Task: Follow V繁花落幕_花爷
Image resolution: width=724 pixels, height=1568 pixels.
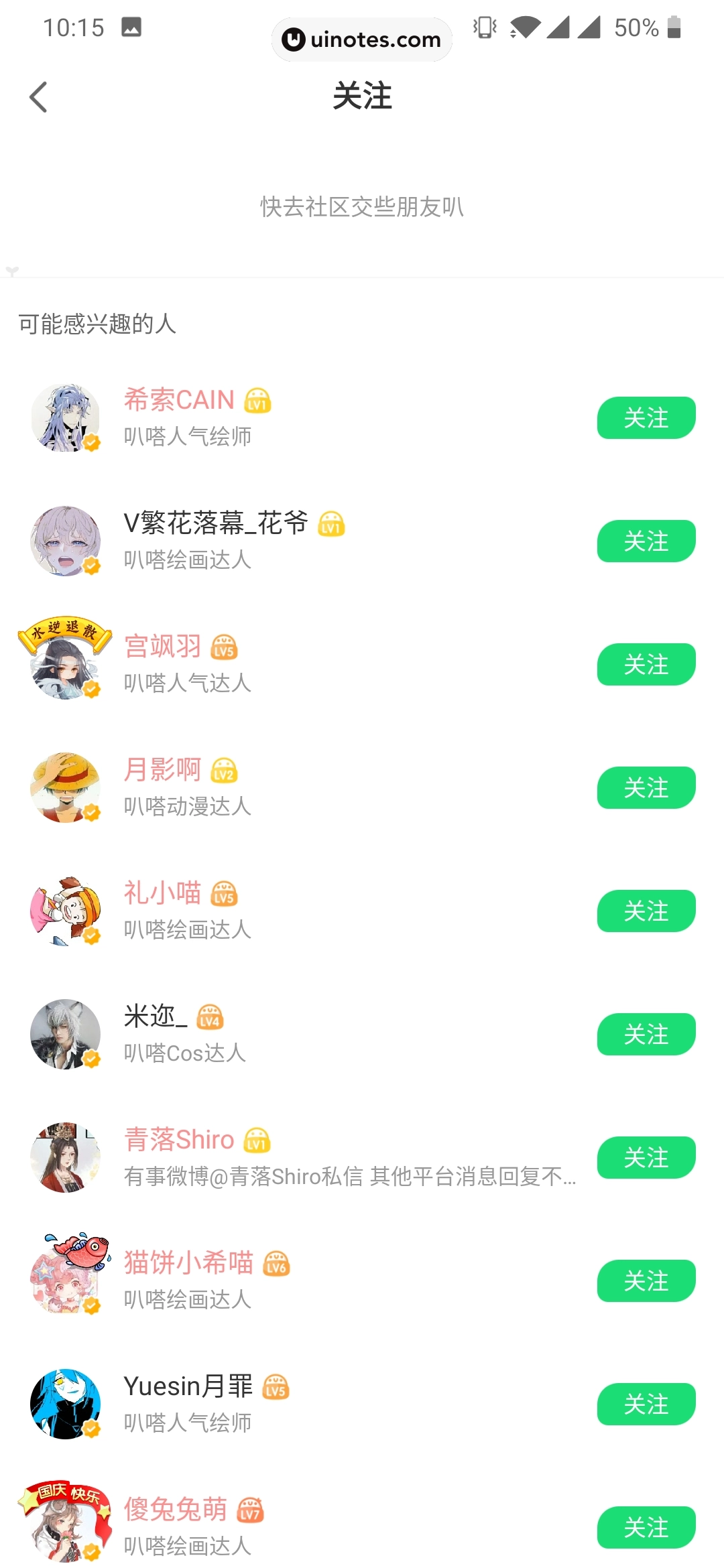Action: [x=646, y=541]
